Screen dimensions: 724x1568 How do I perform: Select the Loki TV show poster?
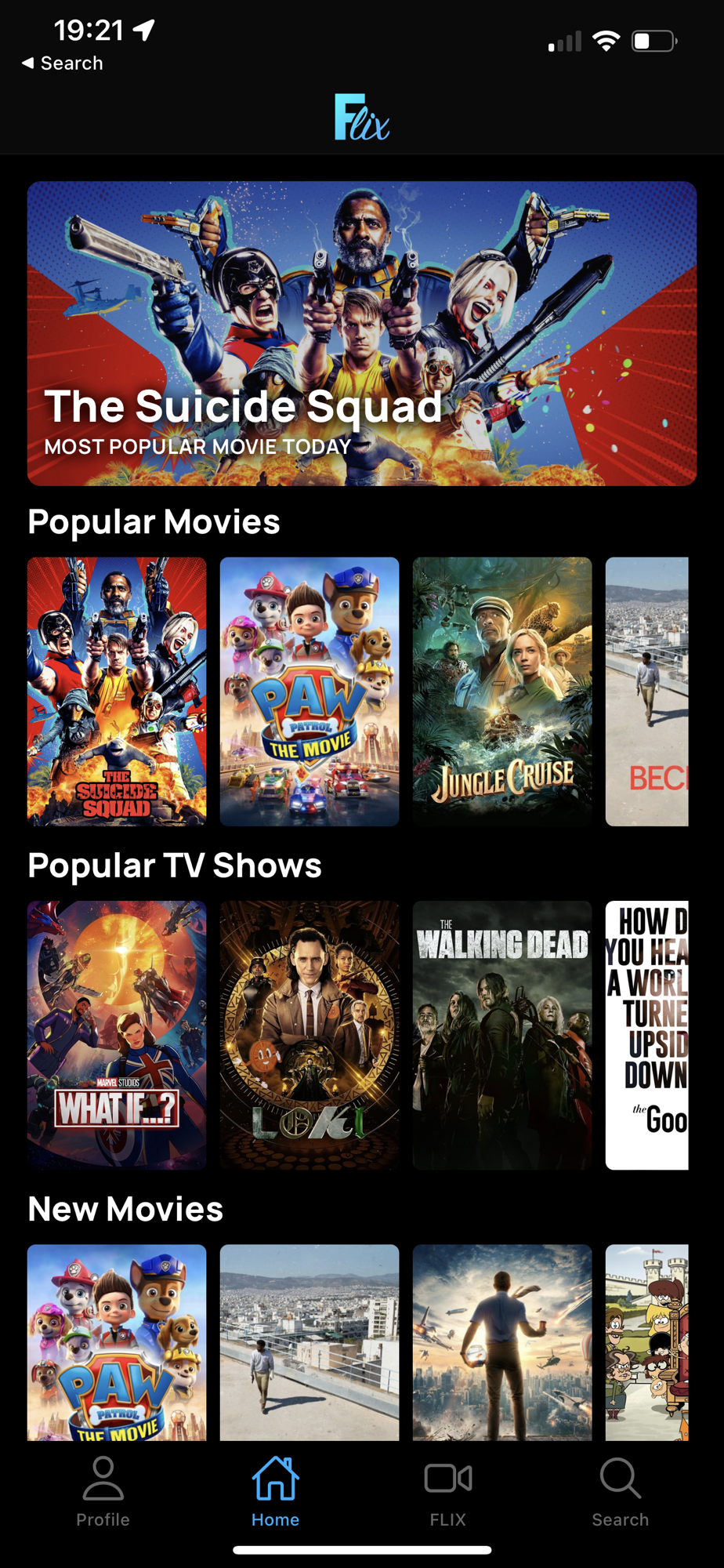[309, 1034]
